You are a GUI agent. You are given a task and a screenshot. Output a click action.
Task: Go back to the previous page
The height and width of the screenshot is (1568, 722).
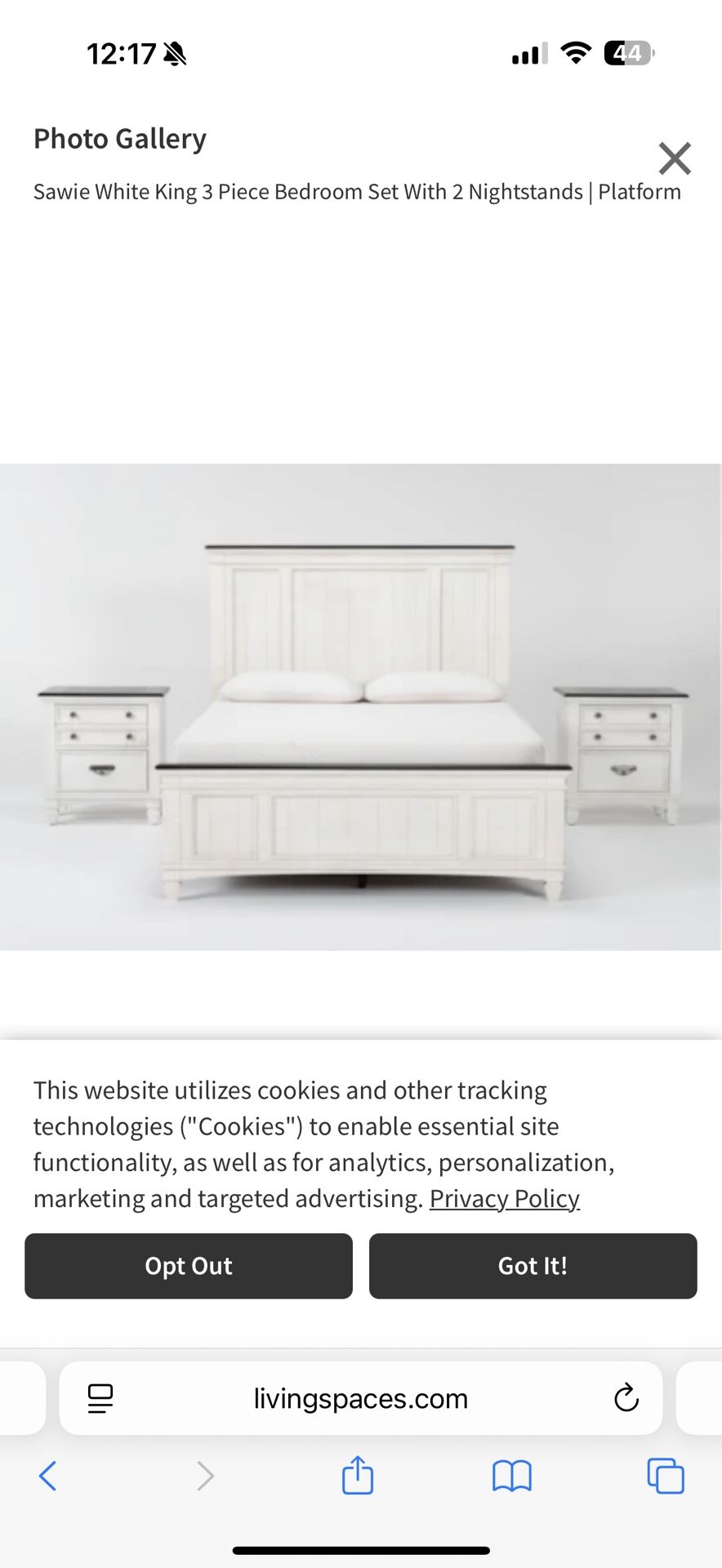[x=47, y=1476]
